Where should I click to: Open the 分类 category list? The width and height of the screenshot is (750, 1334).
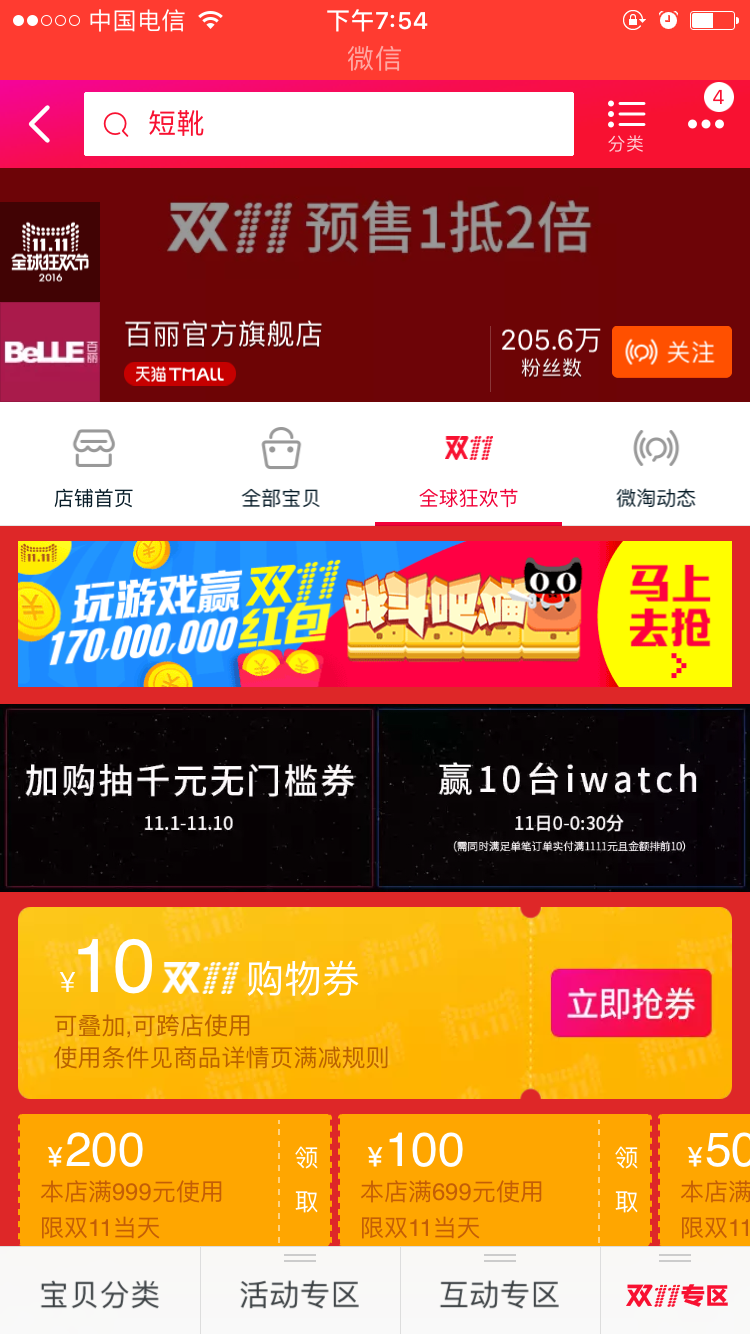coord(626,125)
